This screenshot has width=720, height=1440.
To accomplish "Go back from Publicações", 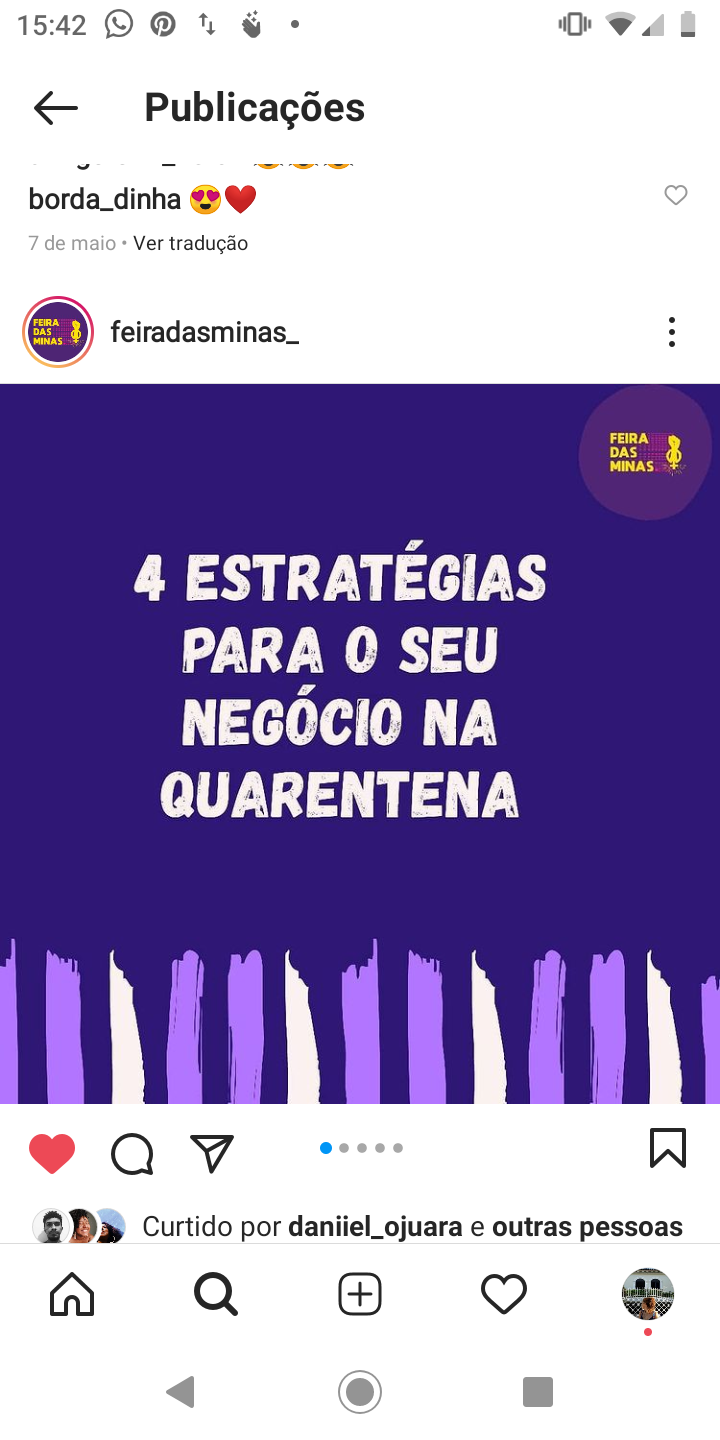I will (55, 108).
